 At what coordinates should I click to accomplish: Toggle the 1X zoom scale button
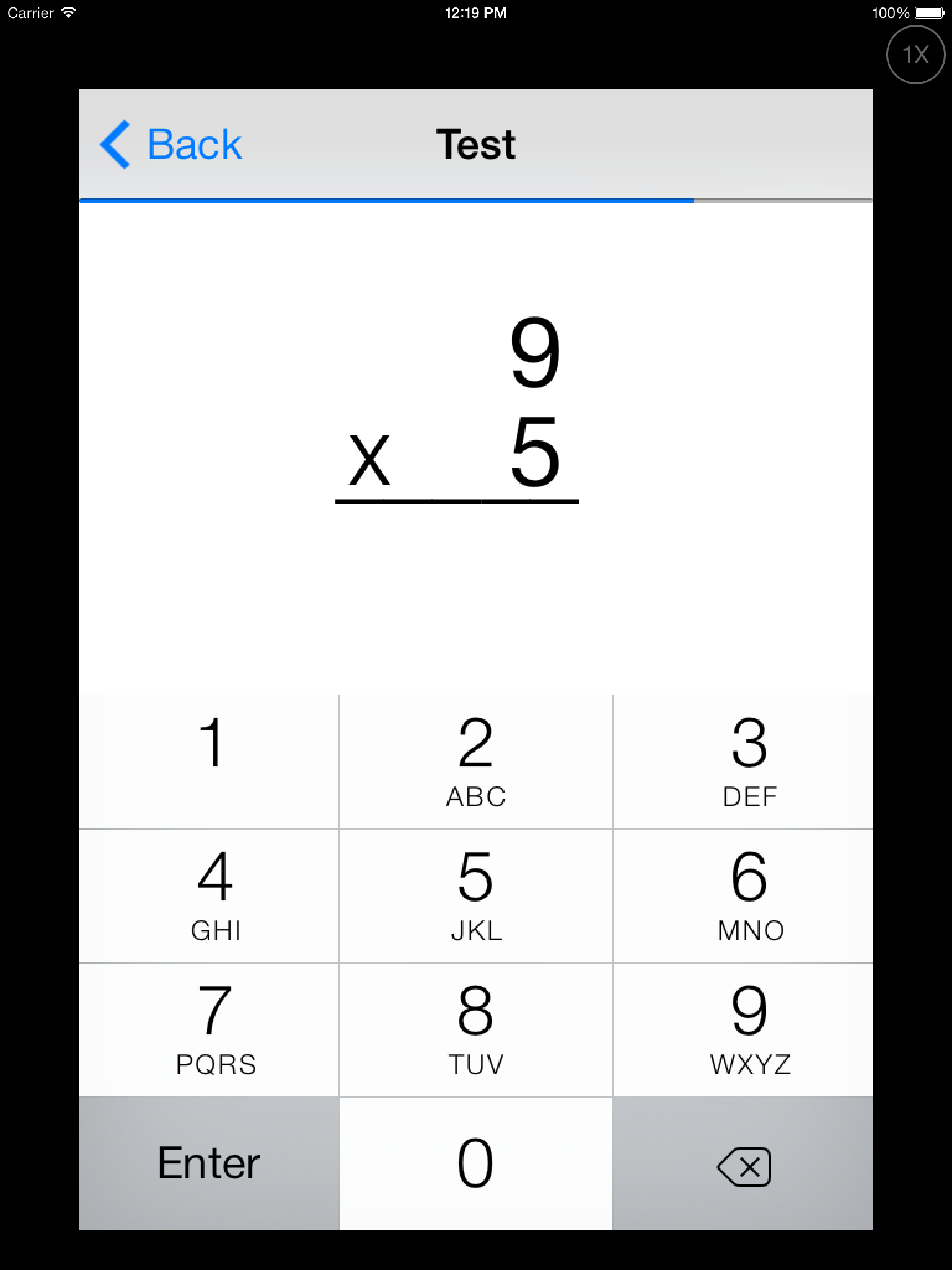click(915, 55)
